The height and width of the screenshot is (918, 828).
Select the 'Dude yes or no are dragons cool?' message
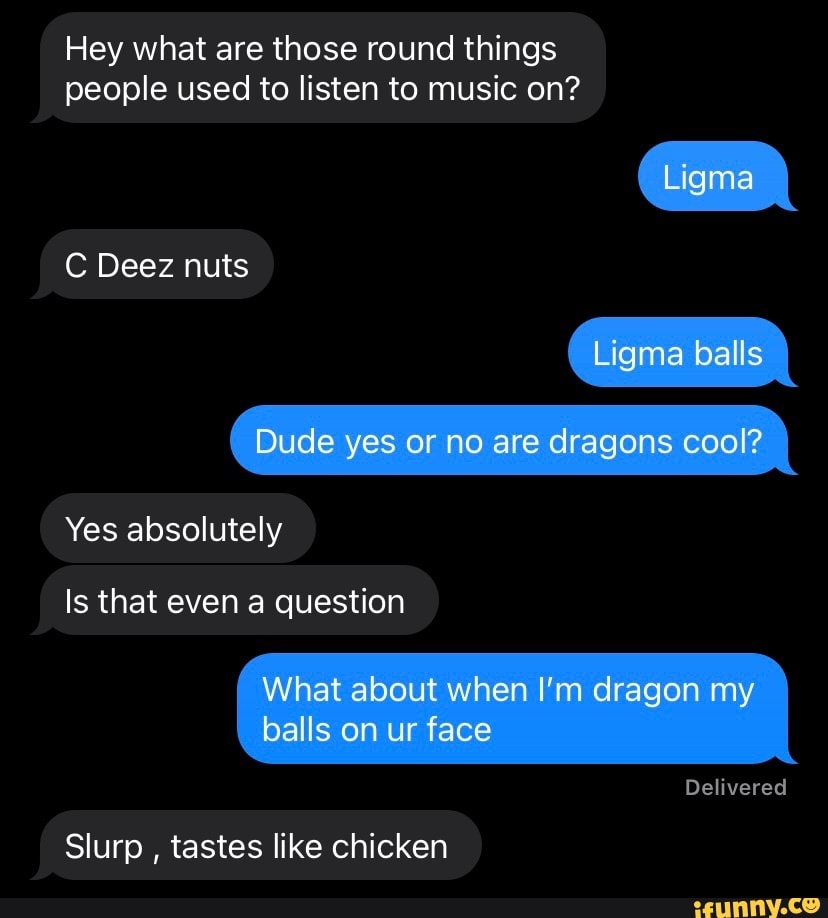pyautogui.click(x=511, y=441)
